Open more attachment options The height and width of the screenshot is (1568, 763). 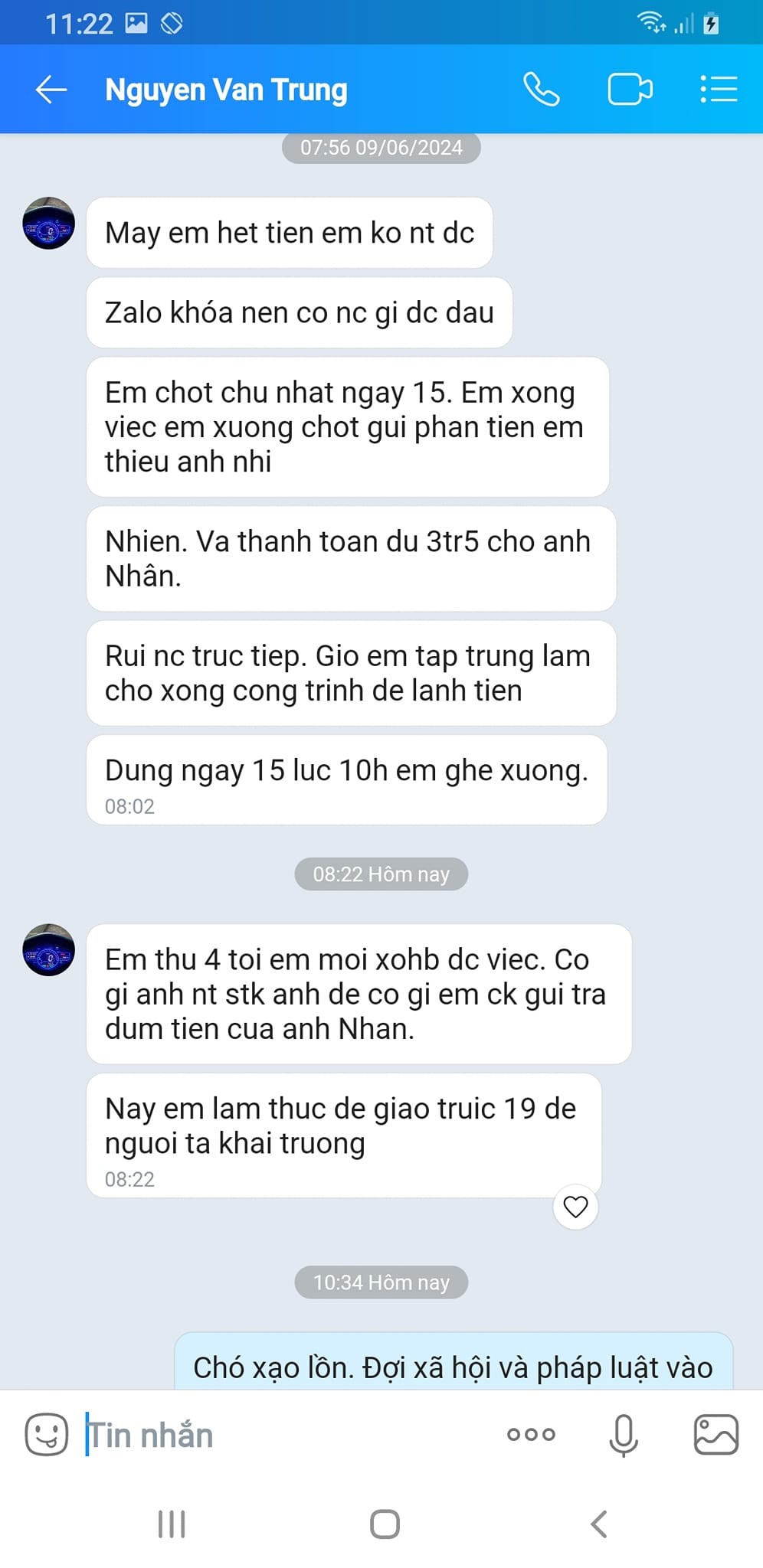click(531, 1434)
